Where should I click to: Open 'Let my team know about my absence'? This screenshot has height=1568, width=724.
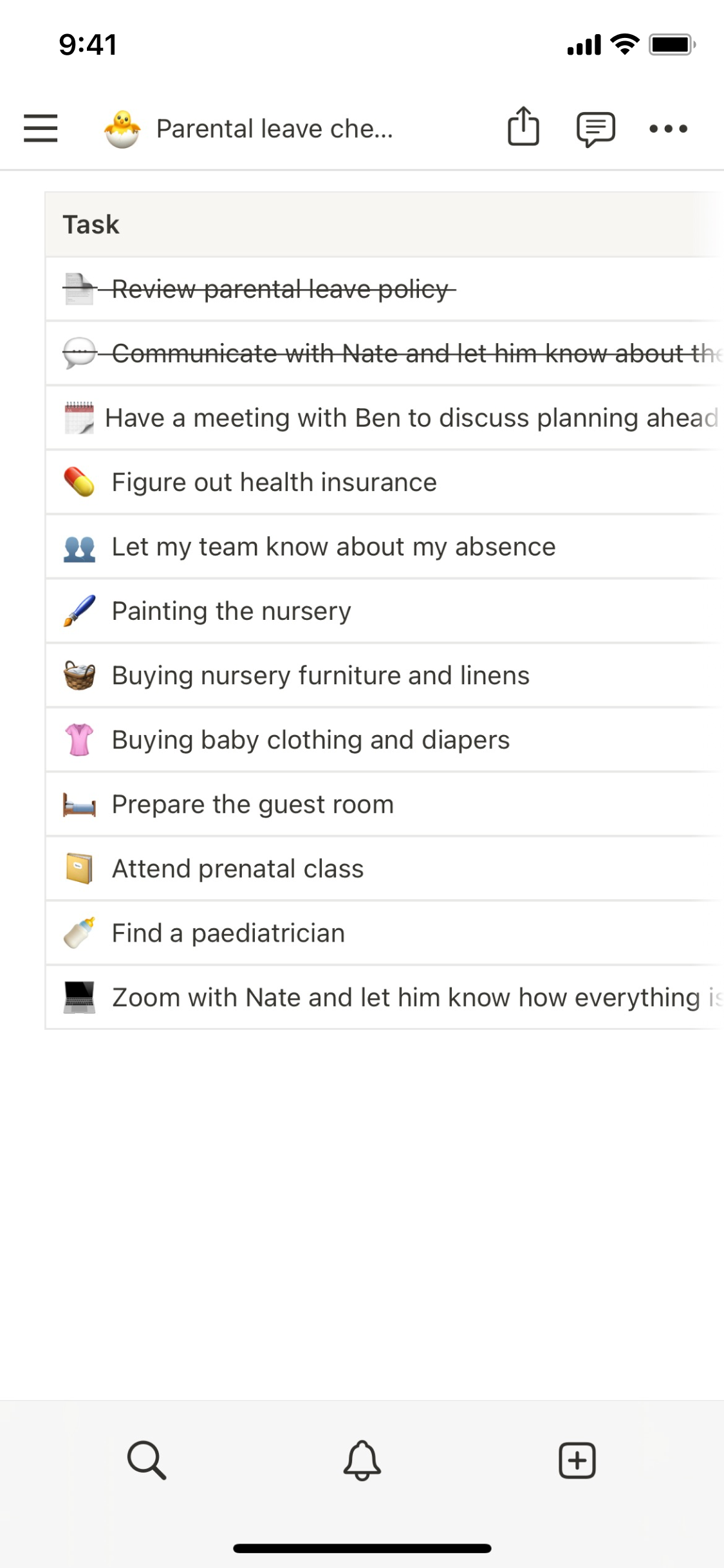pyautogui.click(x=333, y=546)
